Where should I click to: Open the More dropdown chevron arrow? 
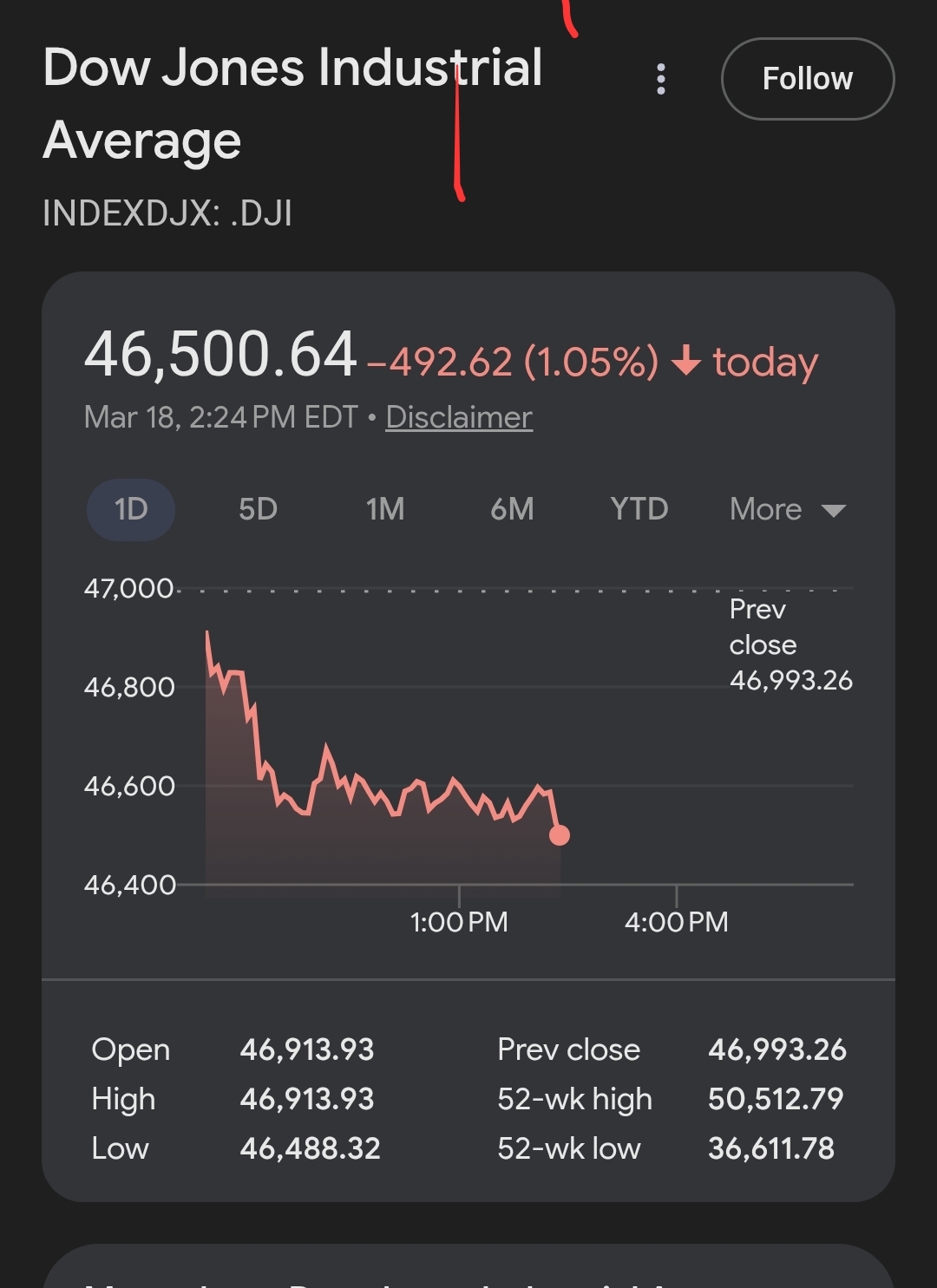pos(834,511)
